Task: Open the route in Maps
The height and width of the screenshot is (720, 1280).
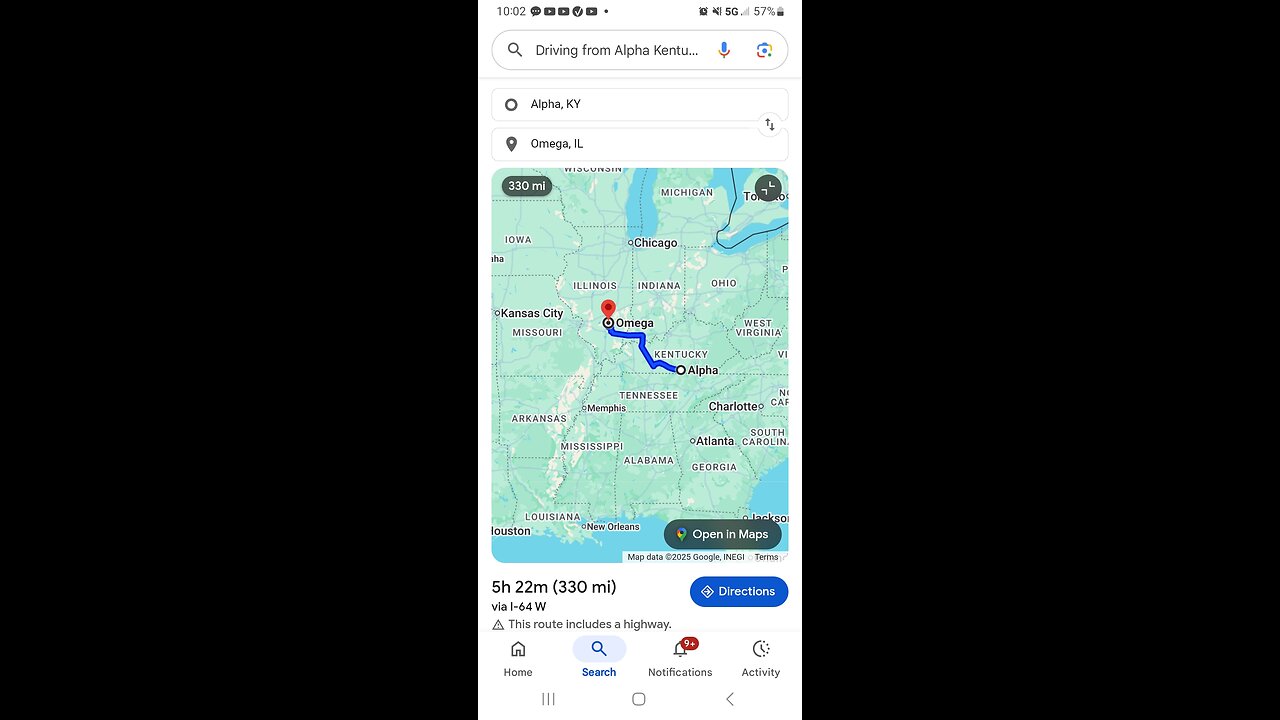Action: [x=722, y=534]
